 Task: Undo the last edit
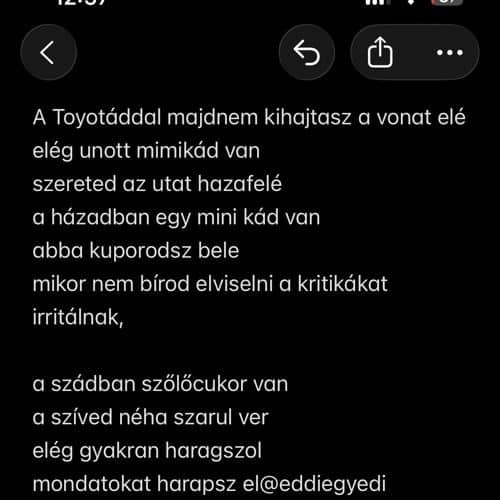(x=307, y=52)
